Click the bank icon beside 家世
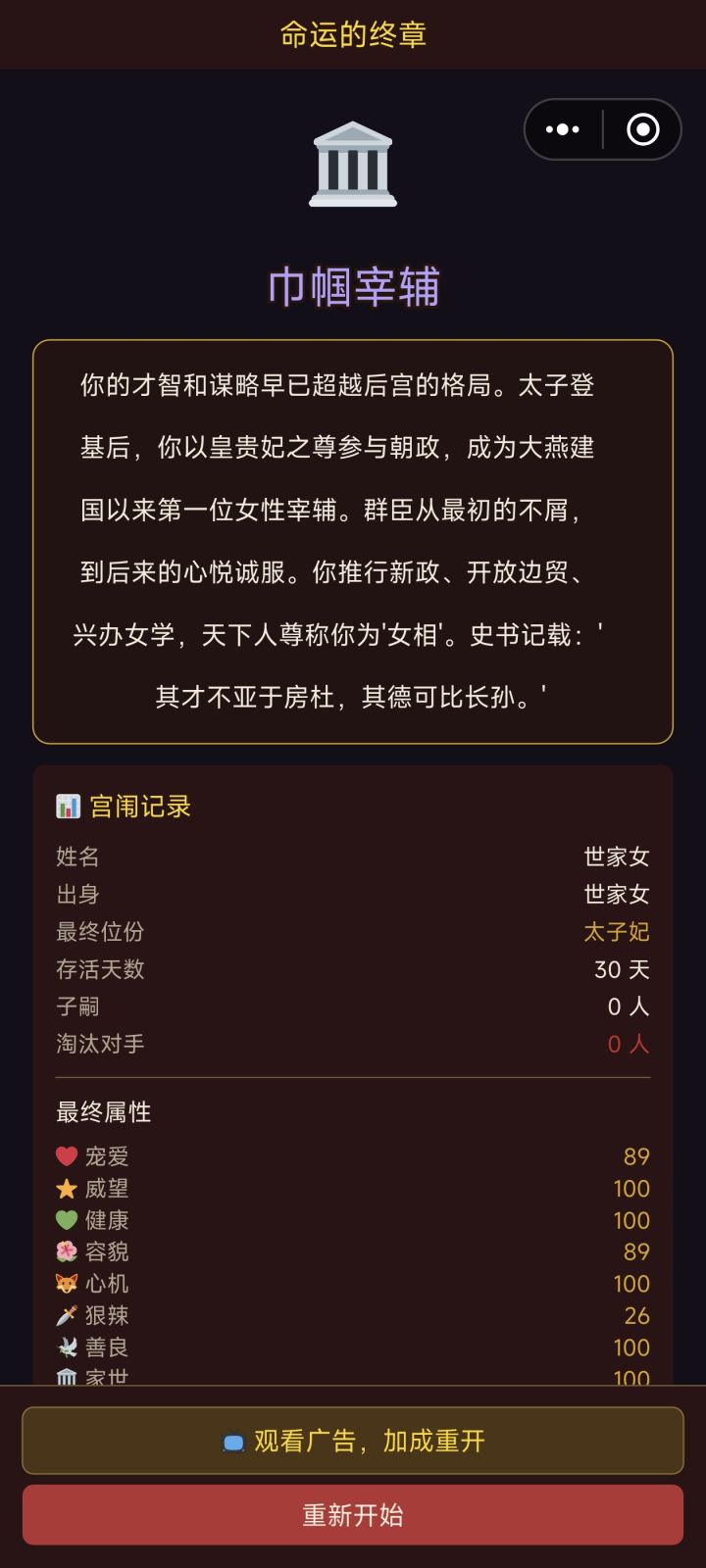Image resolution: width=706 pixels, height=1568 pixels. tap(65, 1376)
